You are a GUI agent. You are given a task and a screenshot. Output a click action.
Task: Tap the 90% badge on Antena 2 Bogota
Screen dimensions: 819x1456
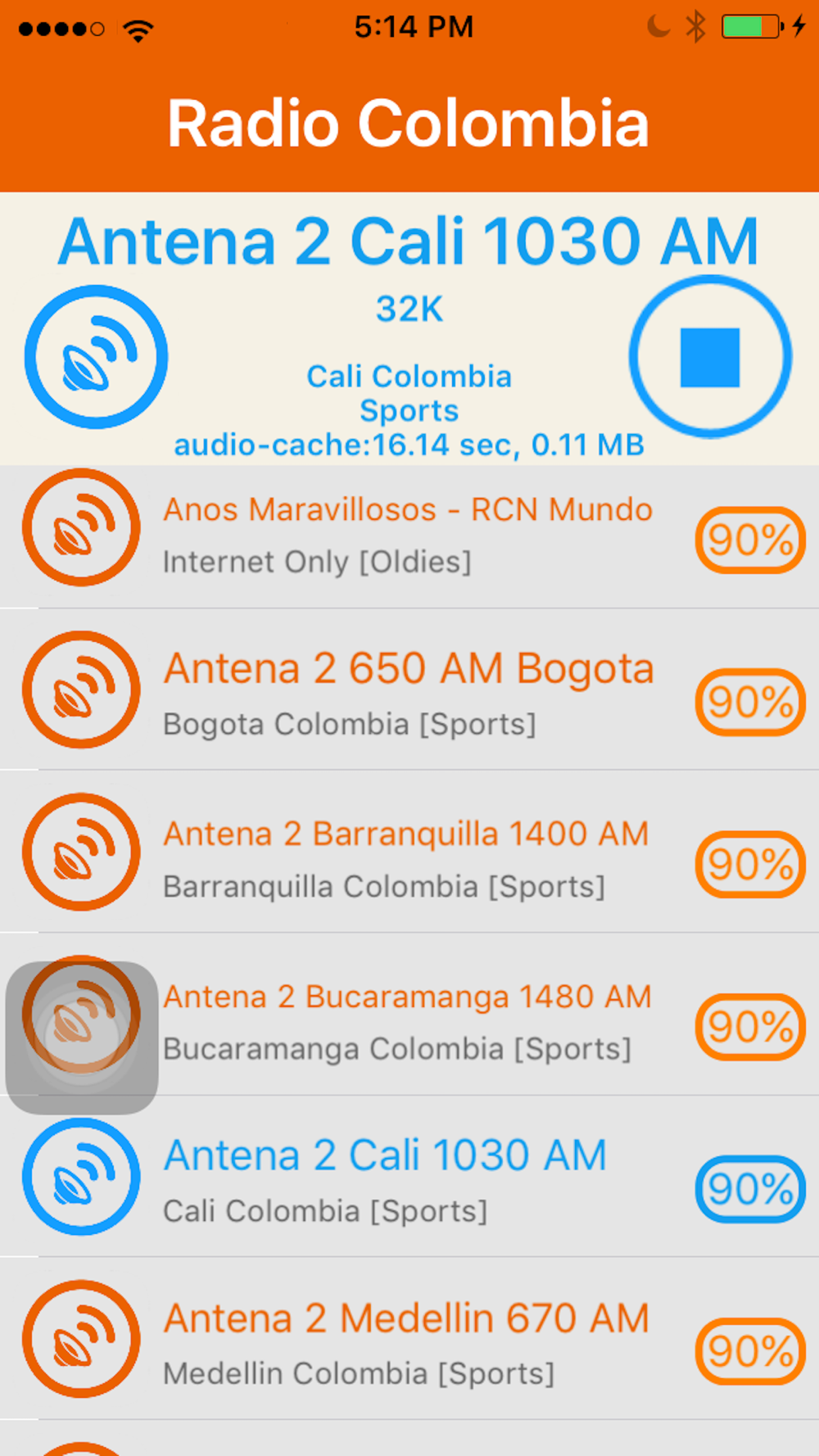[750, 702]
